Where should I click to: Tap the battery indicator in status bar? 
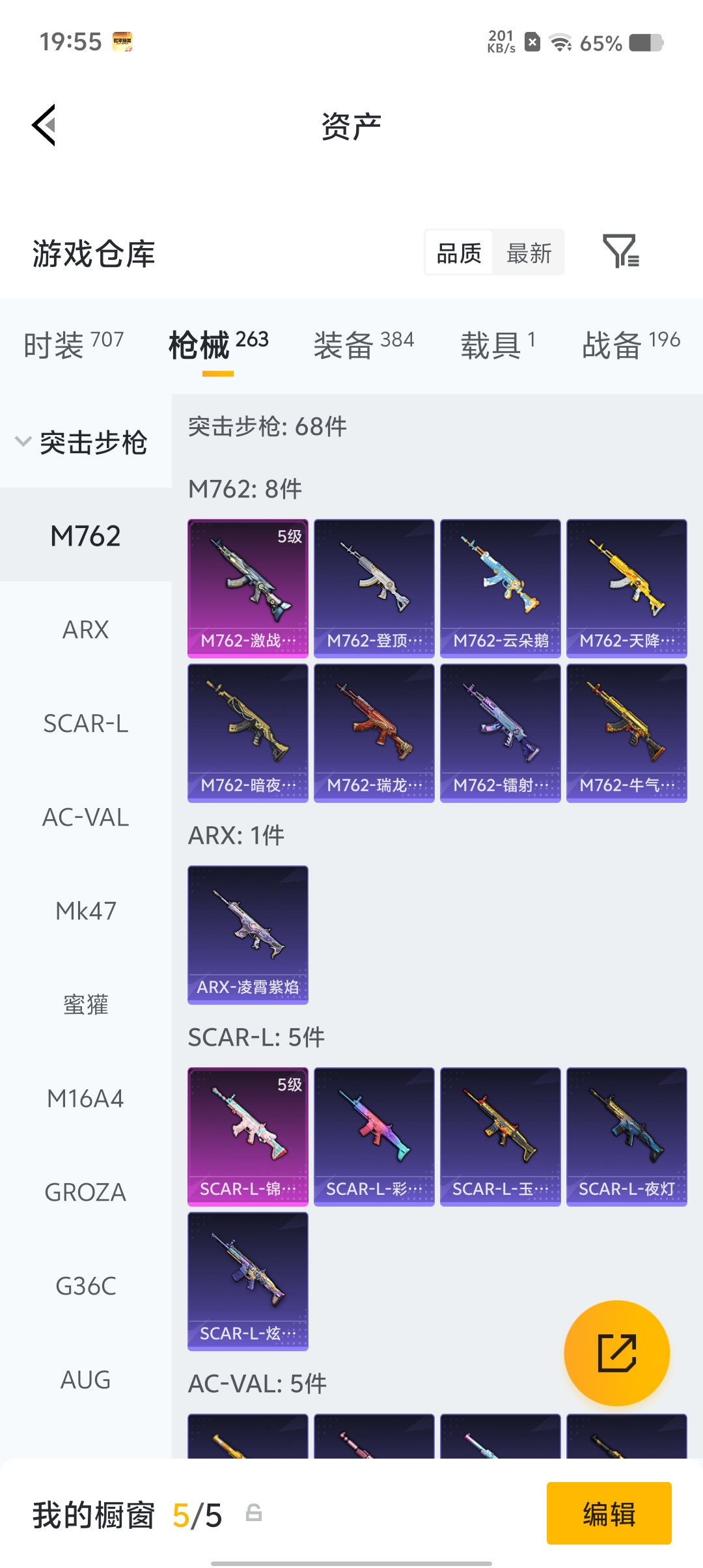644,41
